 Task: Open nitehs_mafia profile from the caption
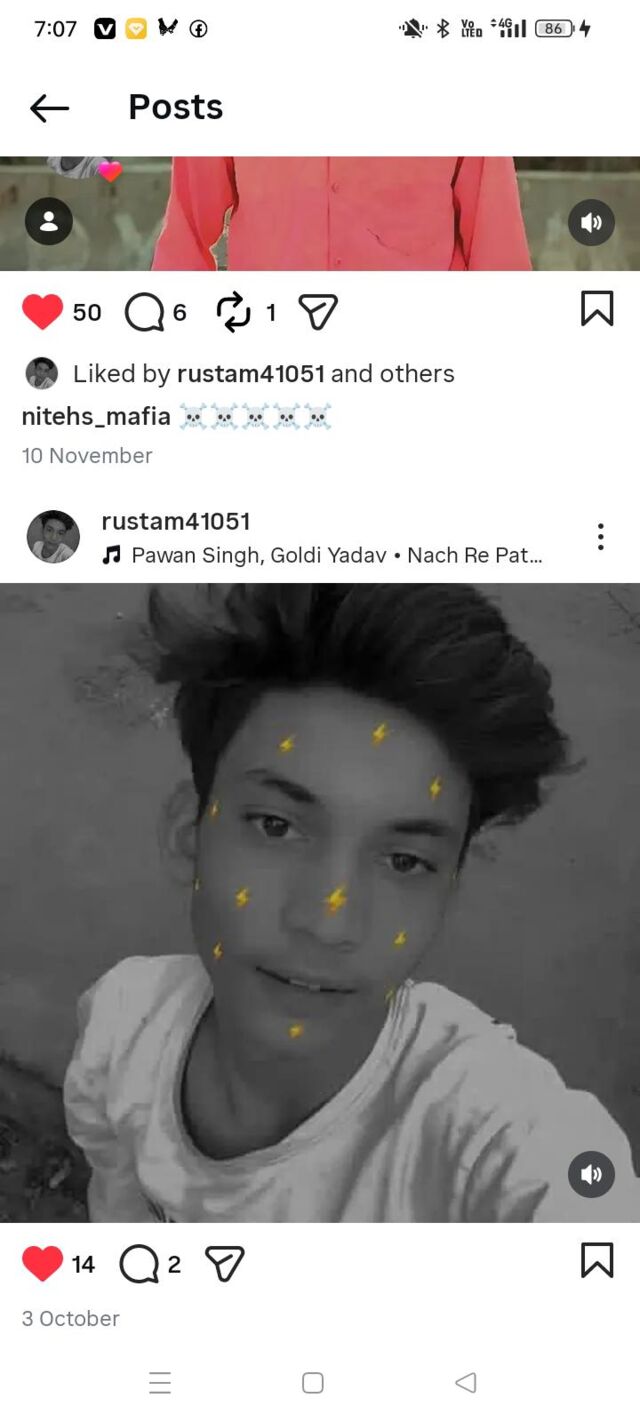[x=96, y=417]
